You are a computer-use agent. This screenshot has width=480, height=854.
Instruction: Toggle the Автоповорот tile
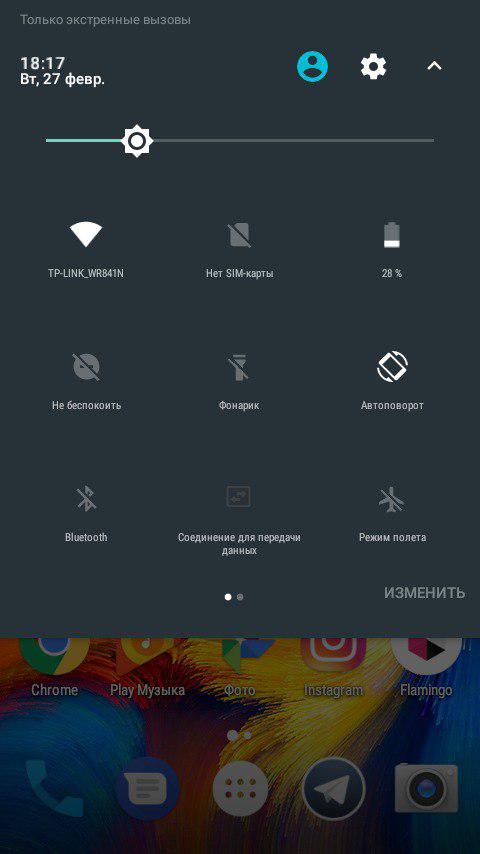[x=392, y=381]
